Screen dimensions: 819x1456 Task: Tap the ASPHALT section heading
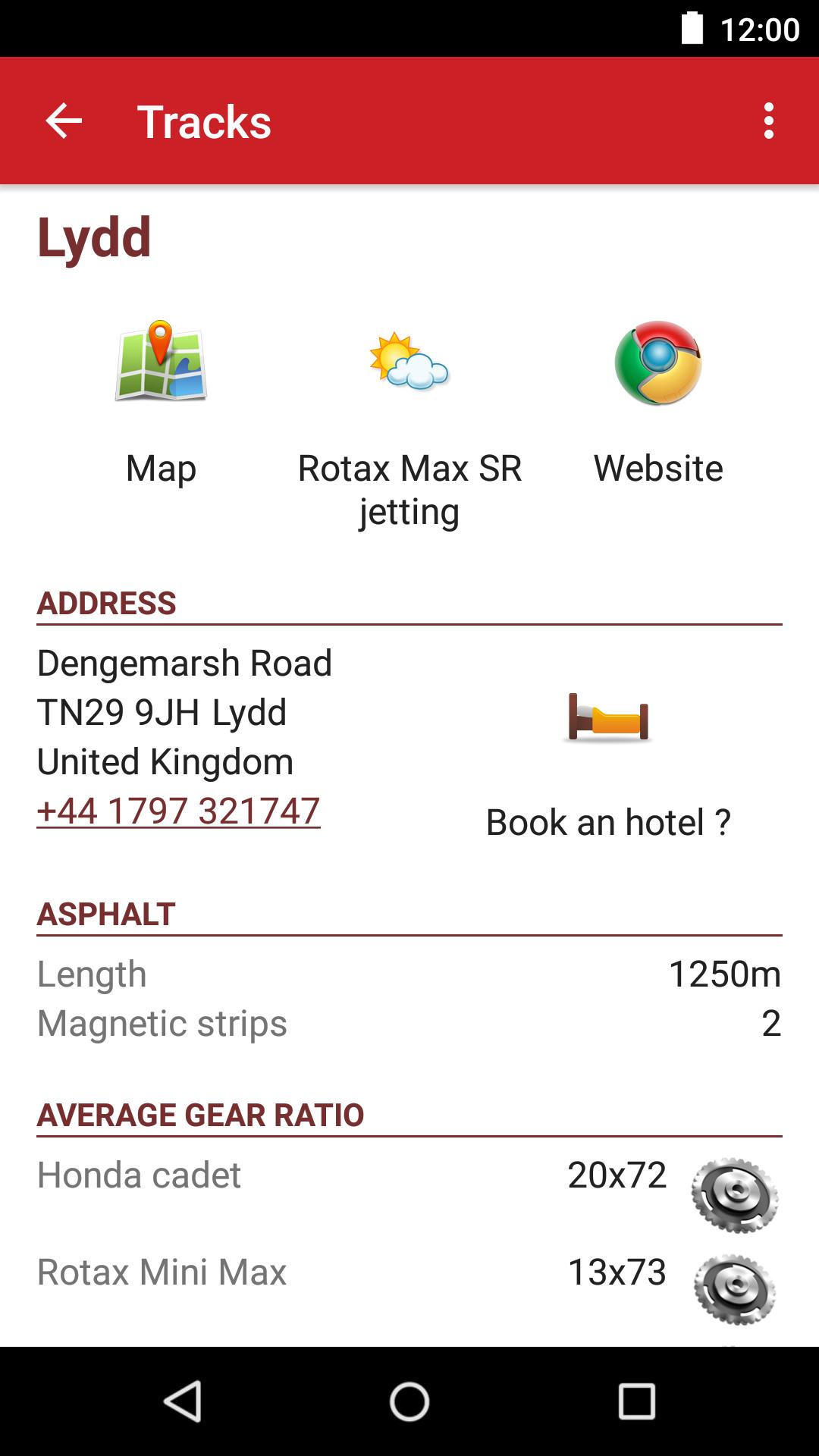pos(106,915)
